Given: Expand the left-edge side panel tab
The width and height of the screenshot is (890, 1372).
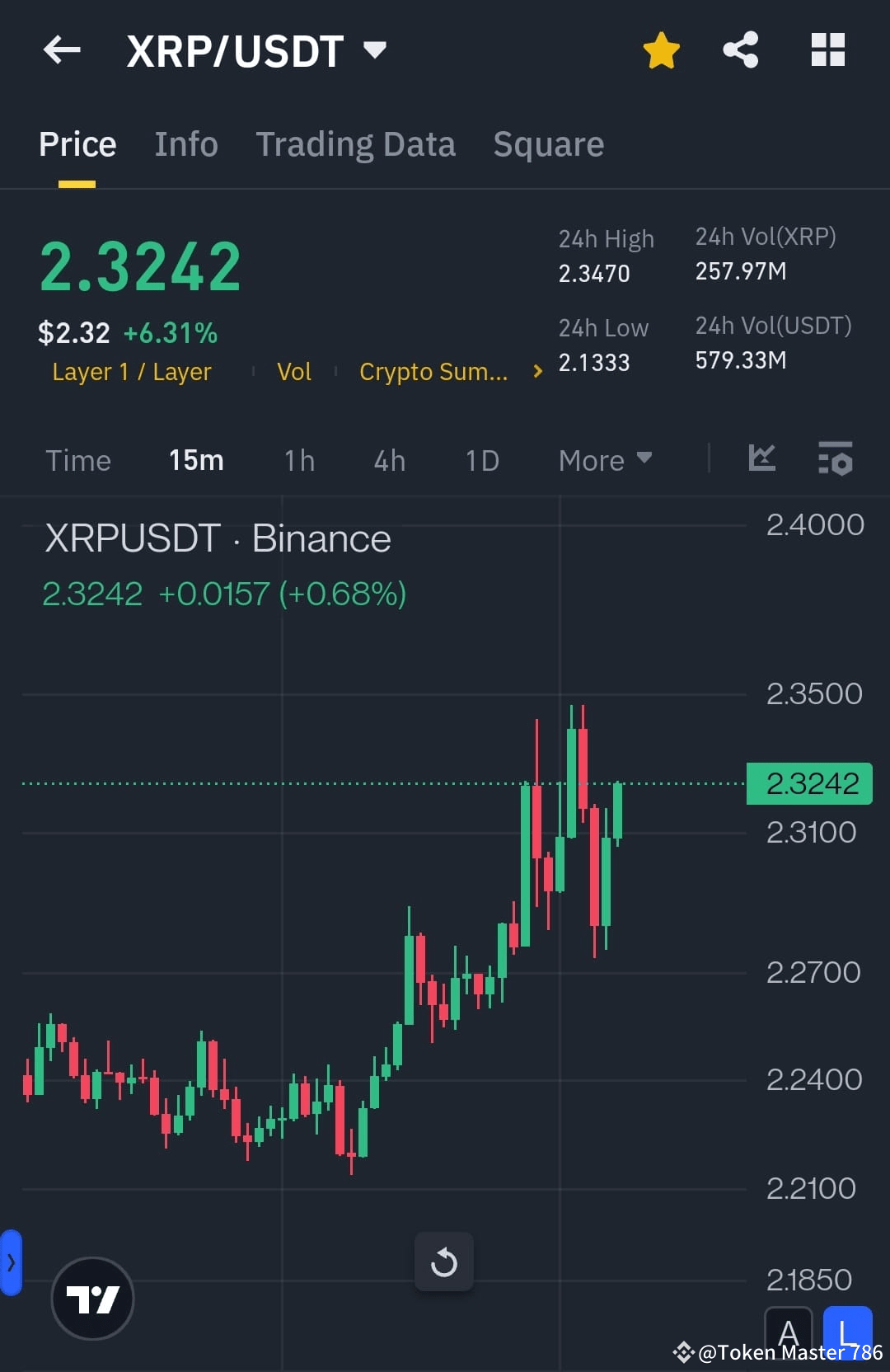Looking at the screenshot, I should coord(11,1261).
